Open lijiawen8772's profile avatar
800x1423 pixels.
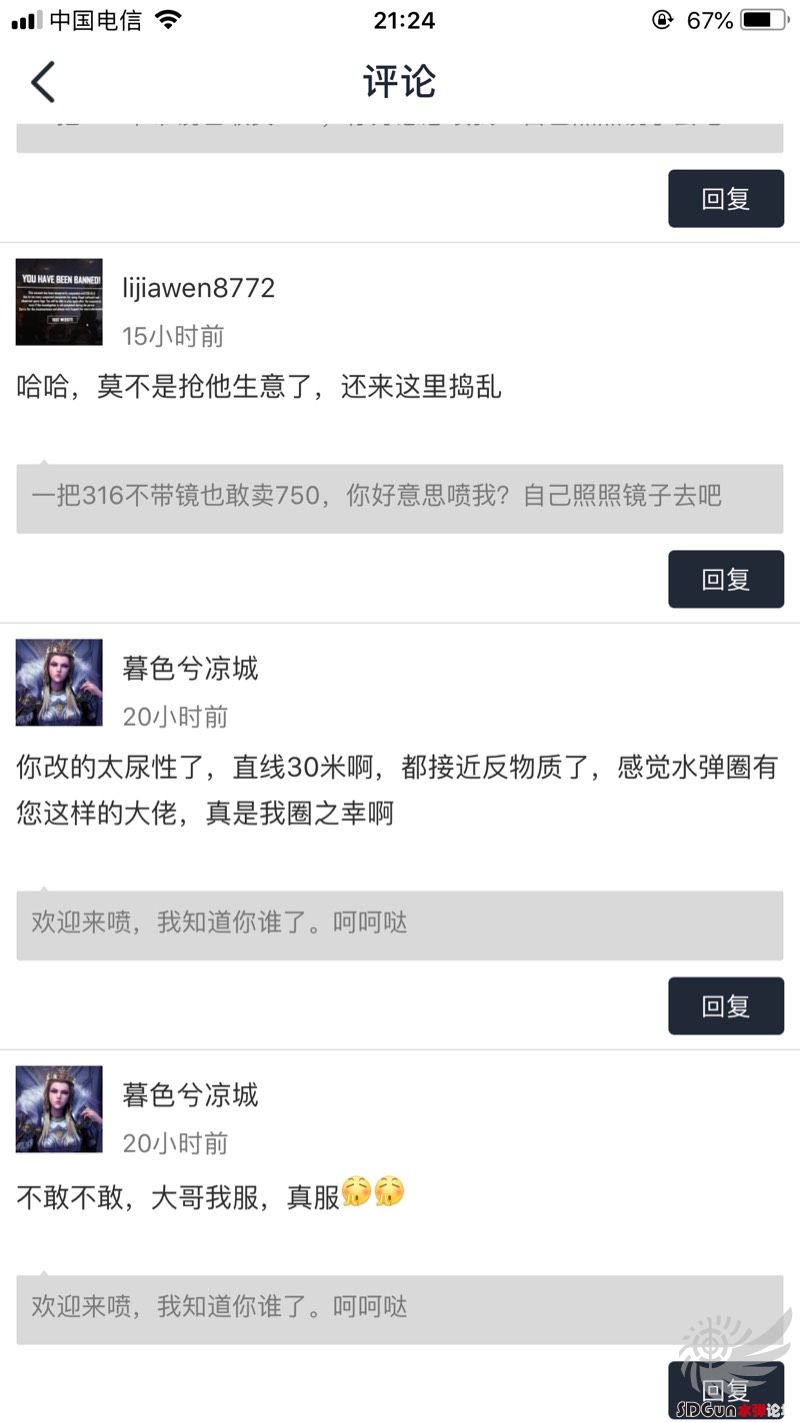(59, 302)
